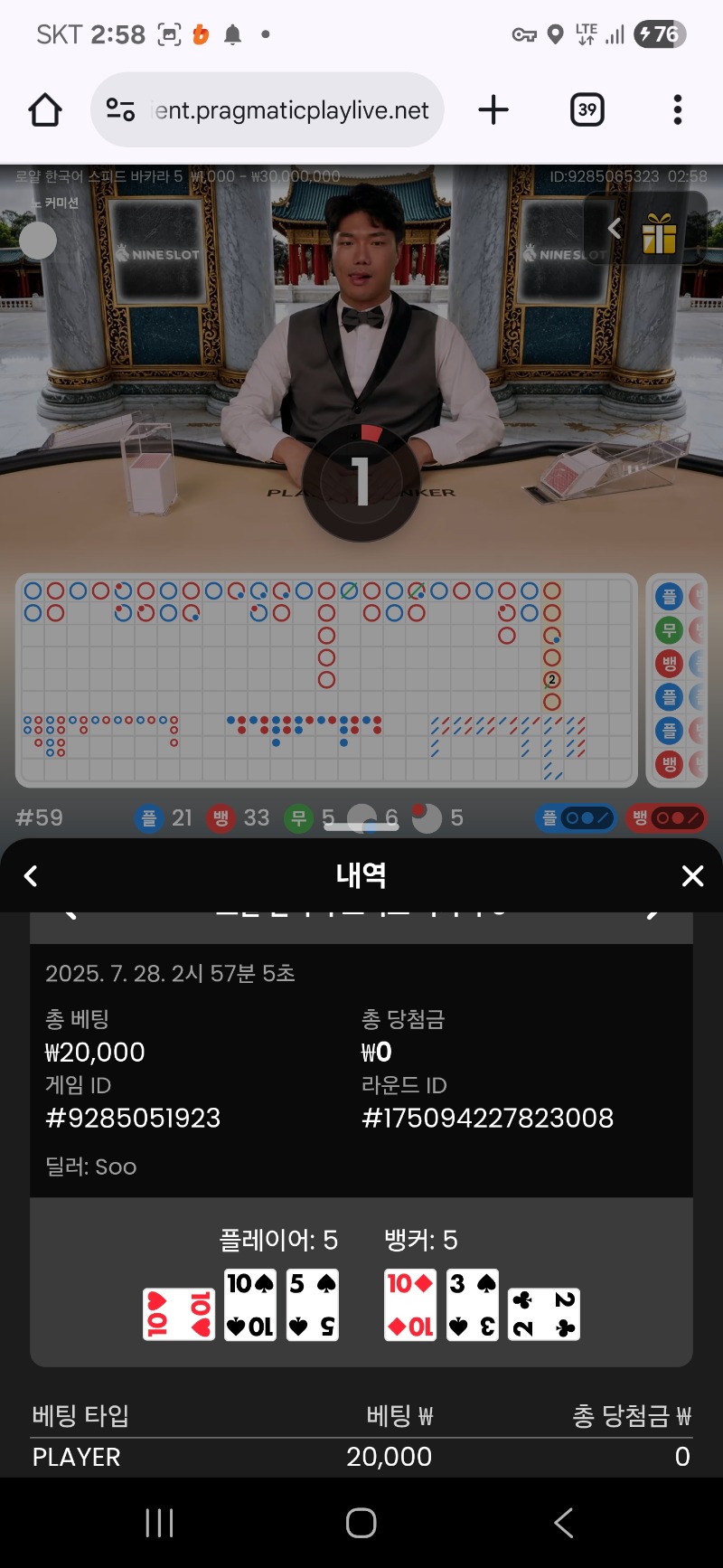Open the recent apps view
The height and width of the screenshot is (1568, 723).
click(160, 1523)
